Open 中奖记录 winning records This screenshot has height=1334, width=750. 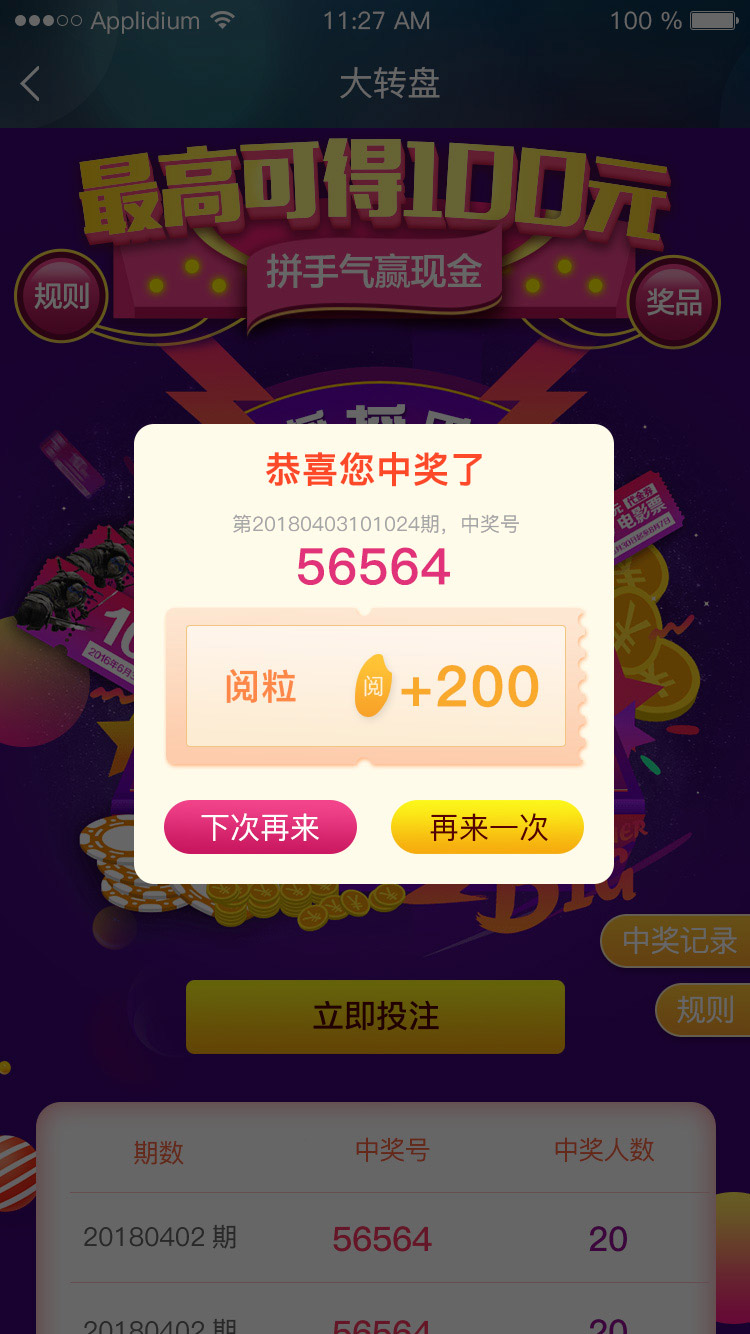tap(676, 941)
